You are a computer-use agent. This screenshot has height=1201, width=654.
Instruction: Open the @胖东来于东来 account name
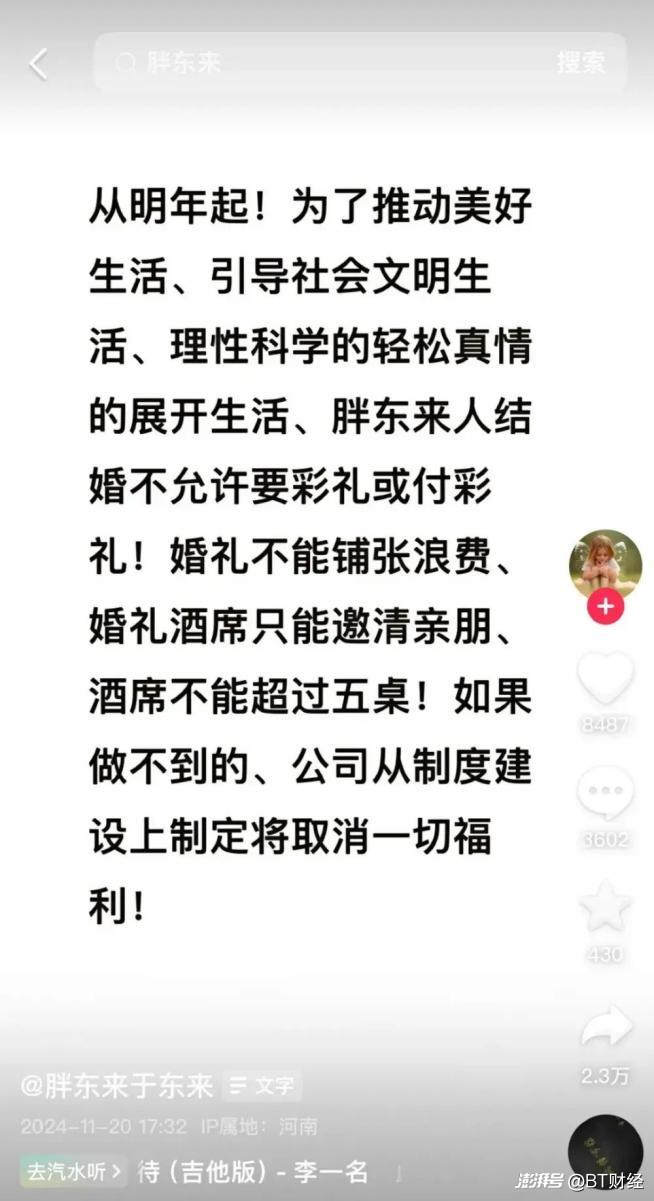117,1085
